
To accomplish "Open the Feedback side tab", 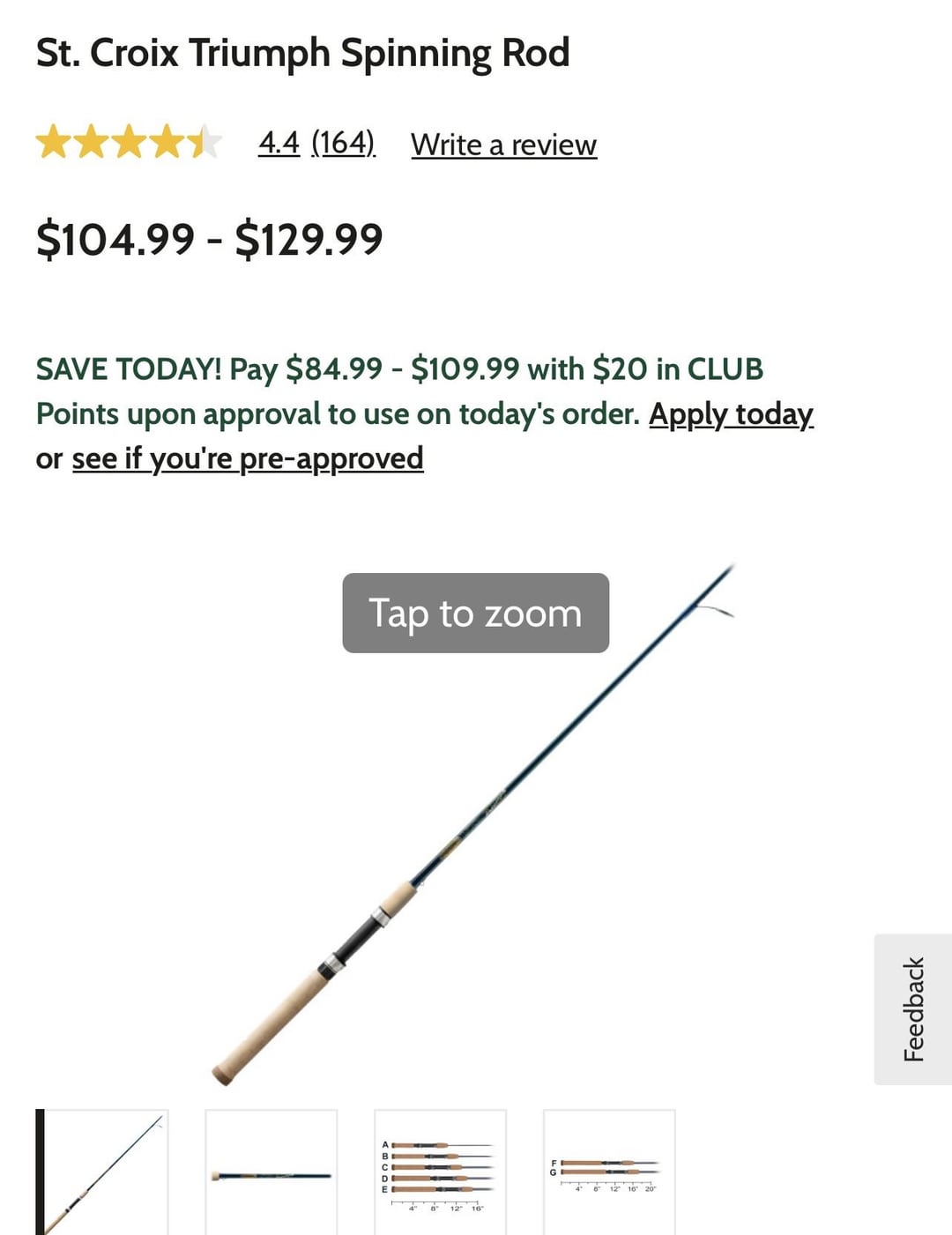I will tap(913, 1009).
